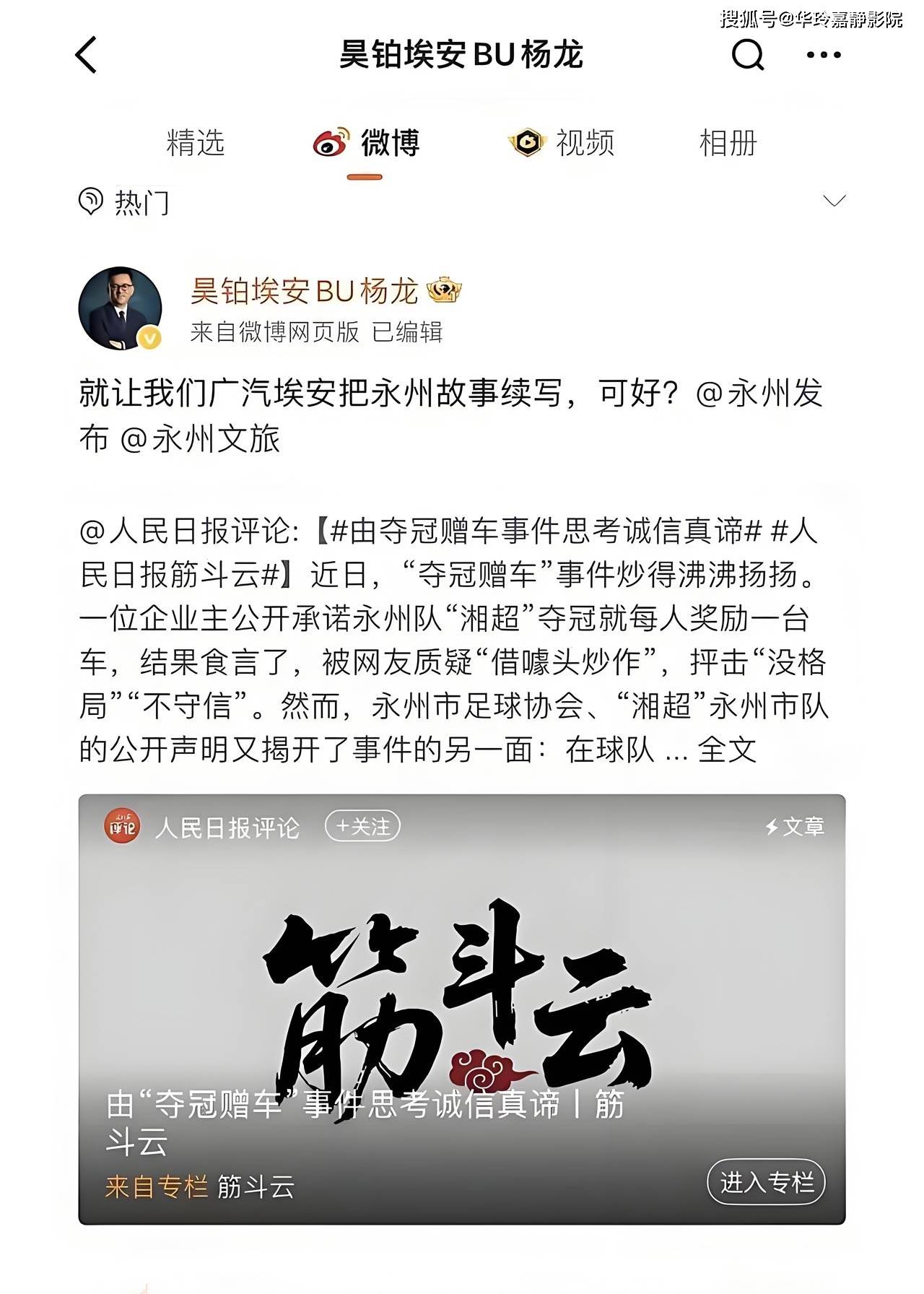Image resolution: width=924 pixels, height=1294 pixels.
Task: Open the 相册 tab
Action: (728, 143)
